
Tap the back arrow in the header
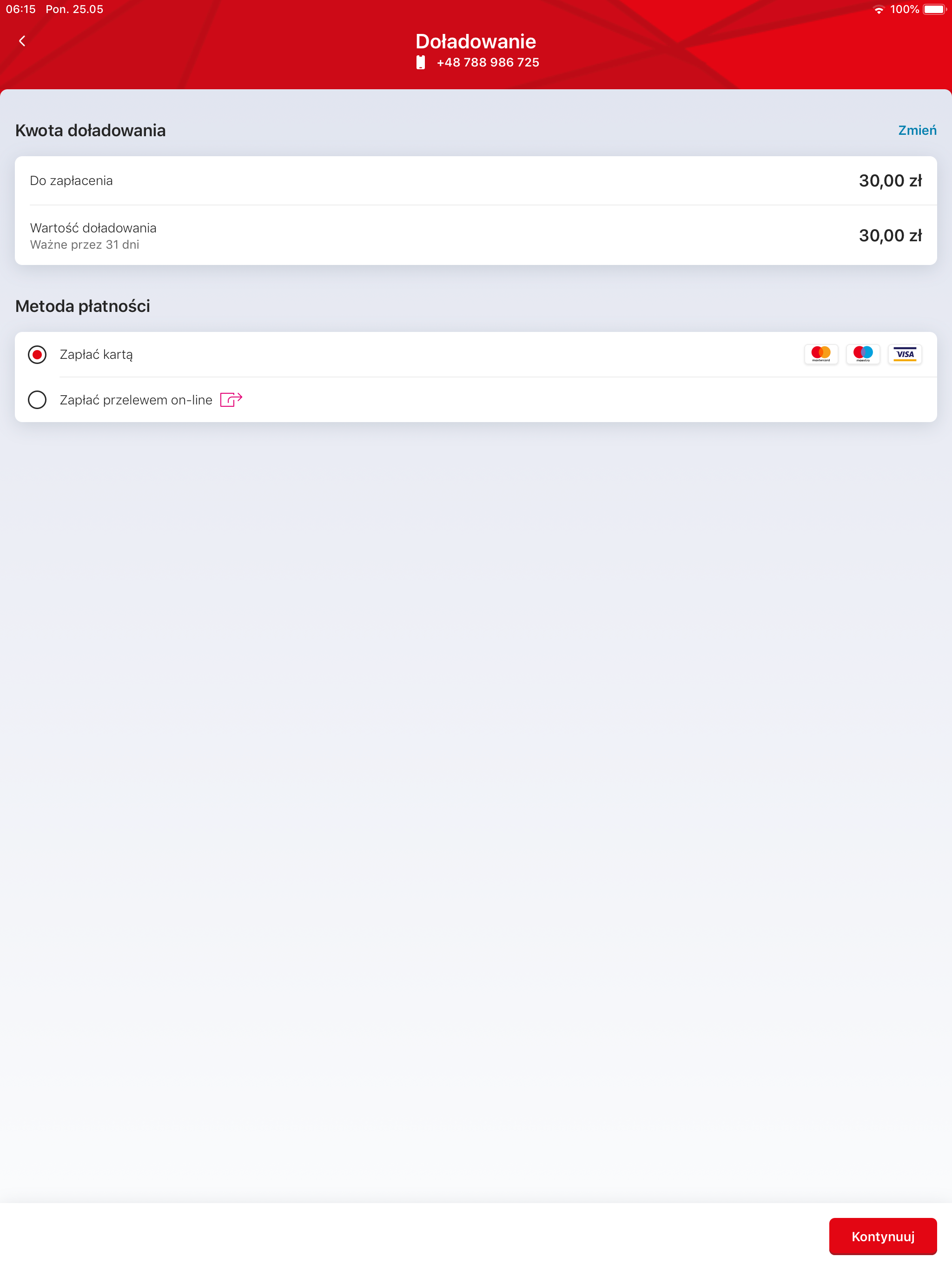[x=22, y=41]
